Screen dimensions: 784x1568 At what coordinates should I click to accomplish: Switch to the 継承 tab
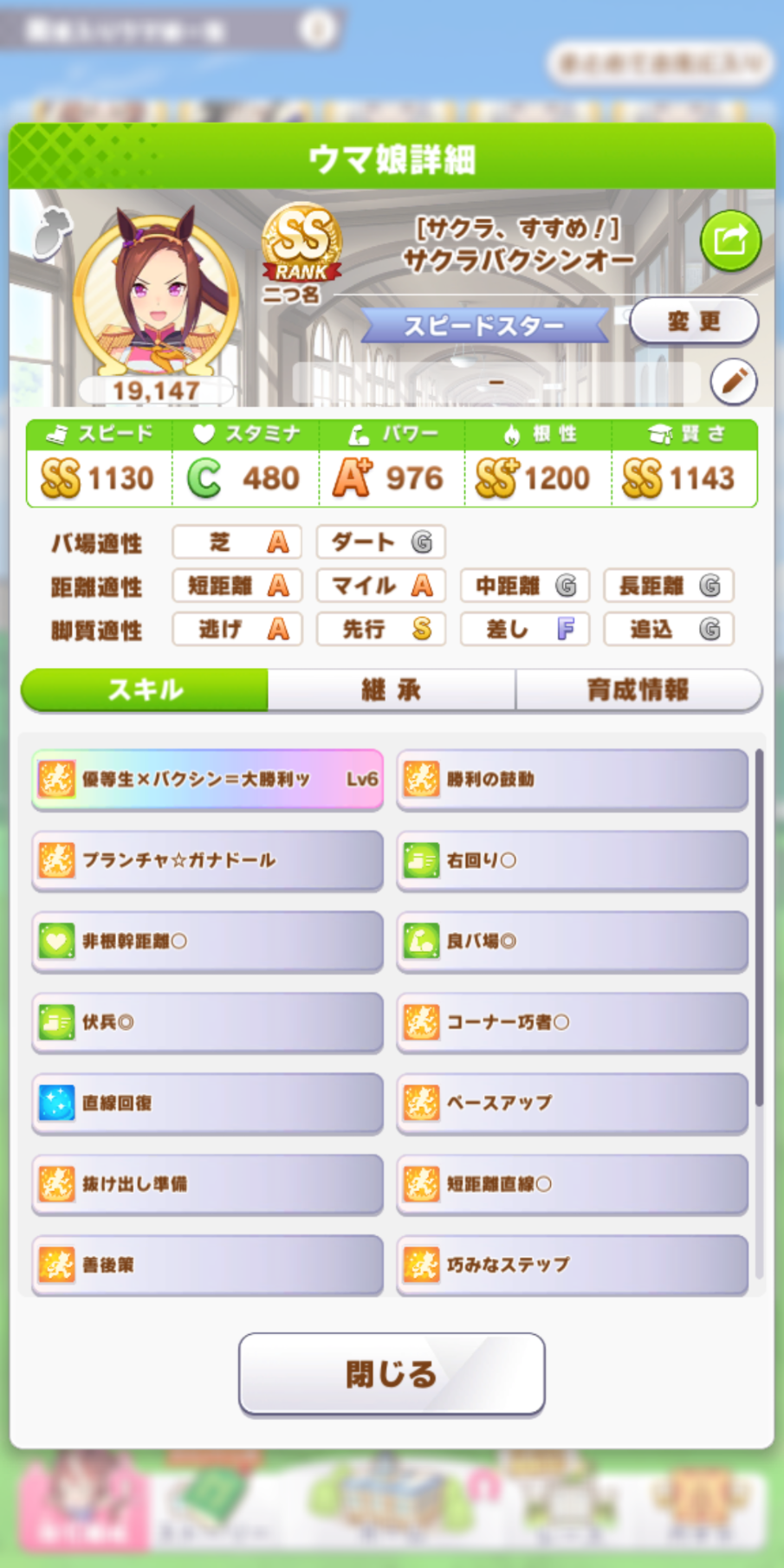[x=392, y=690]
